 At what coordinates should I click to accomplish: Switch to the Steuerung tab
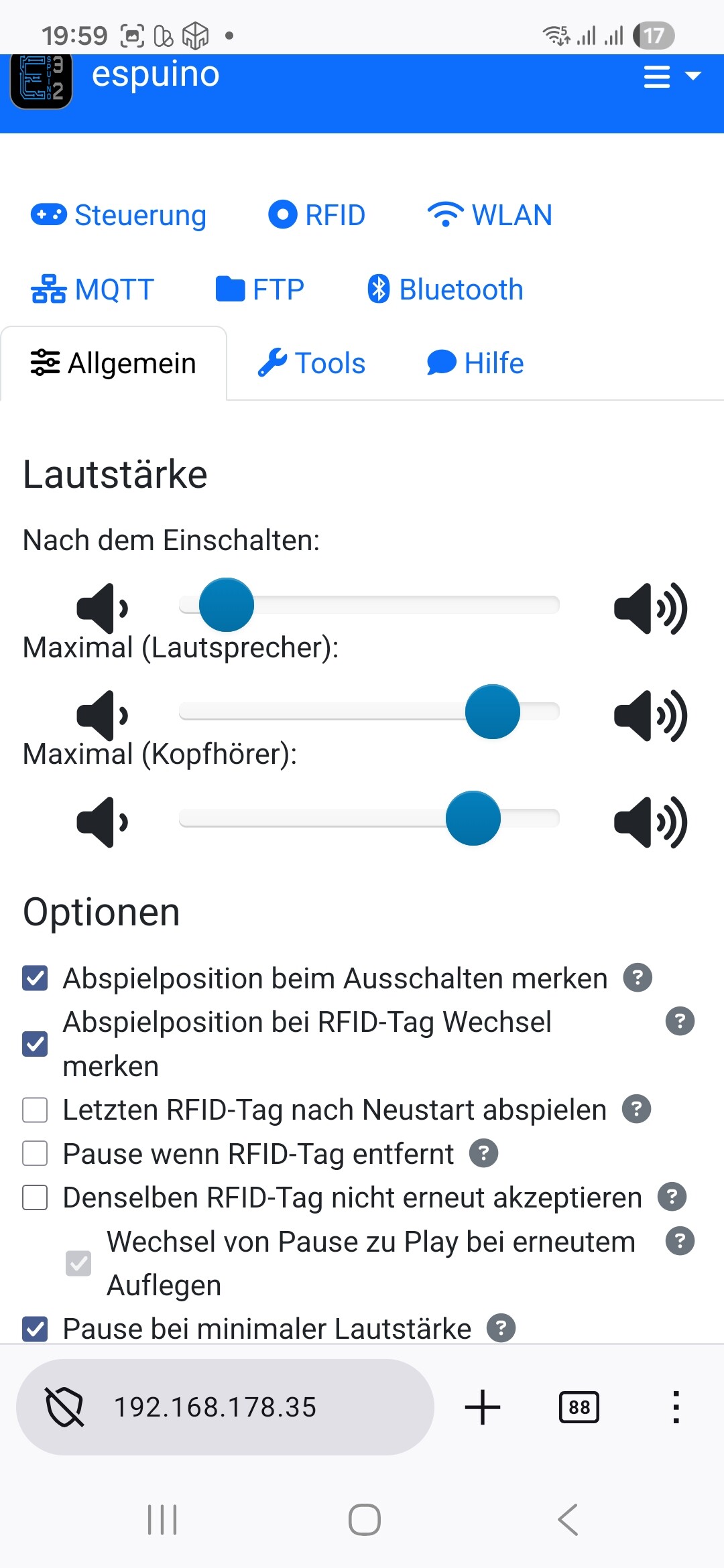click(x=119, y=215)
